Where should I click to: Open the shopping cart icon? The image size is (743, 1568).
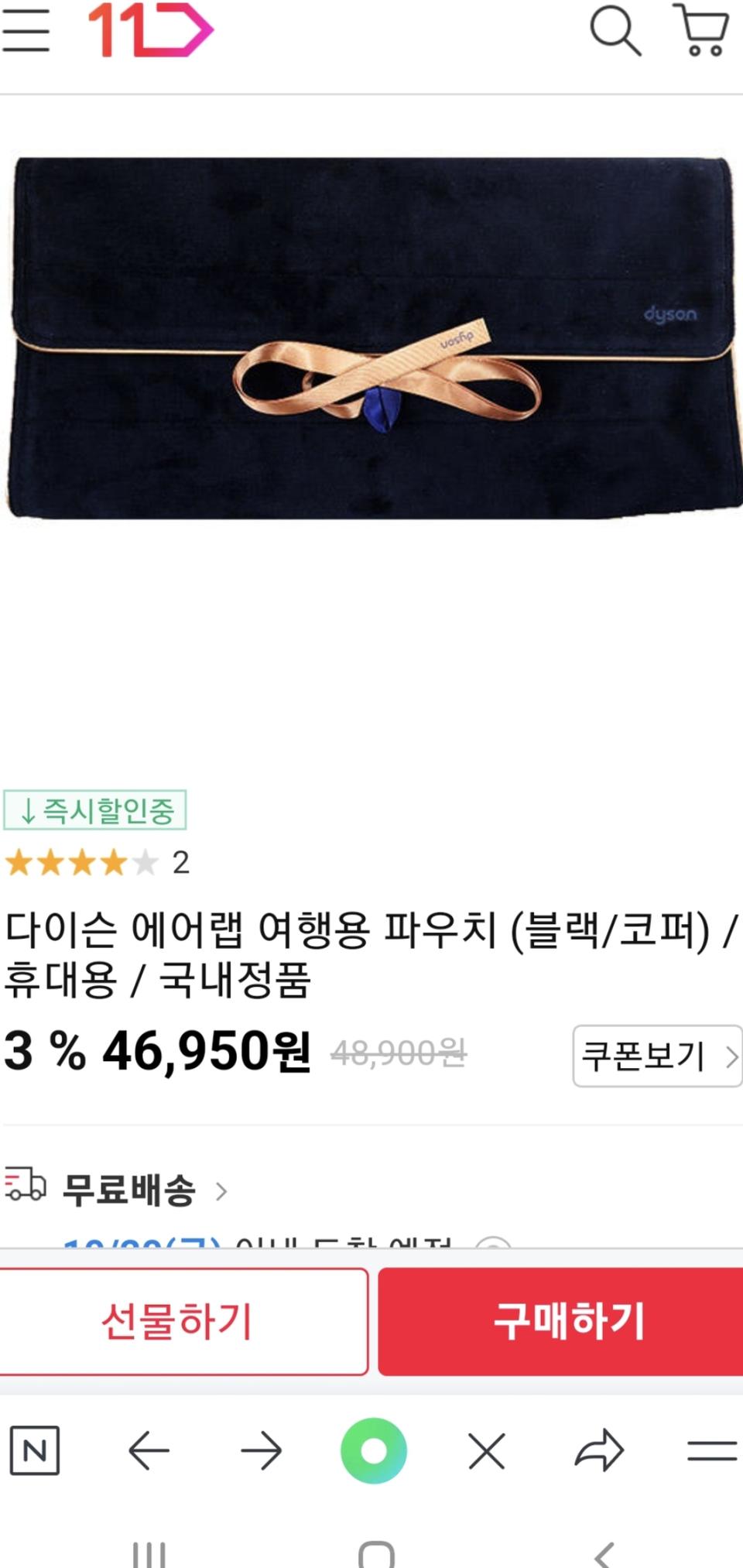[700, 31]
